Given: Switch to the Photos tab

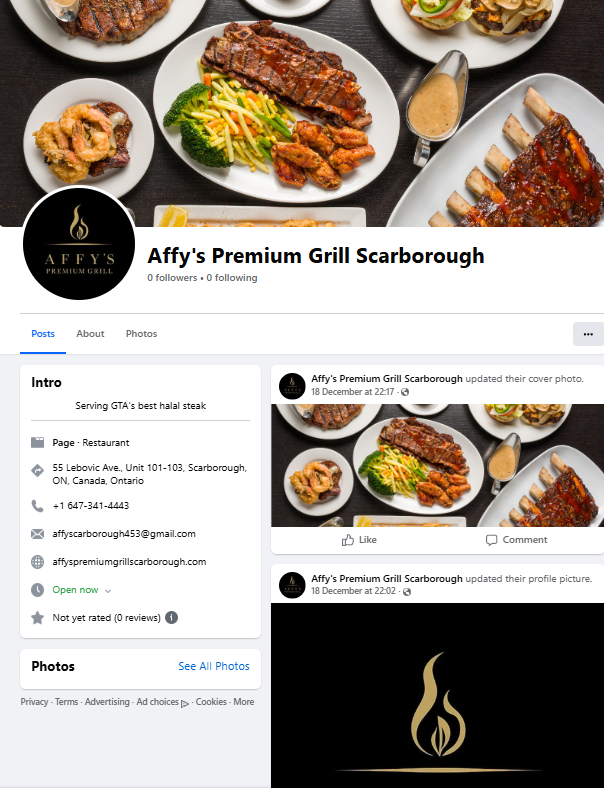Looking at the screenshot, I should point(141,334).
